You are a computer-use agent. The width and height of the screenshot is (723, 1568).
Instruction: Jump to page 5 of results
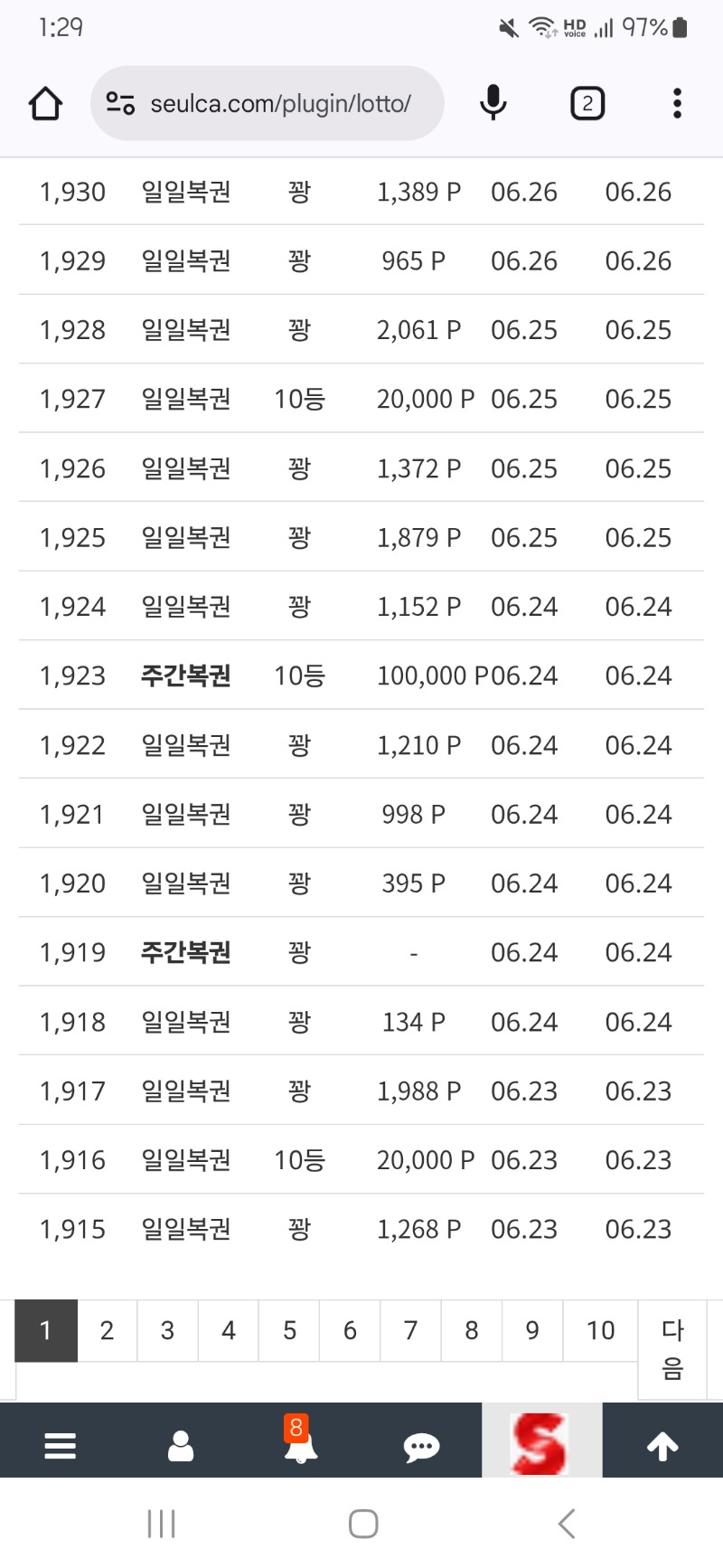[289, 1330]
